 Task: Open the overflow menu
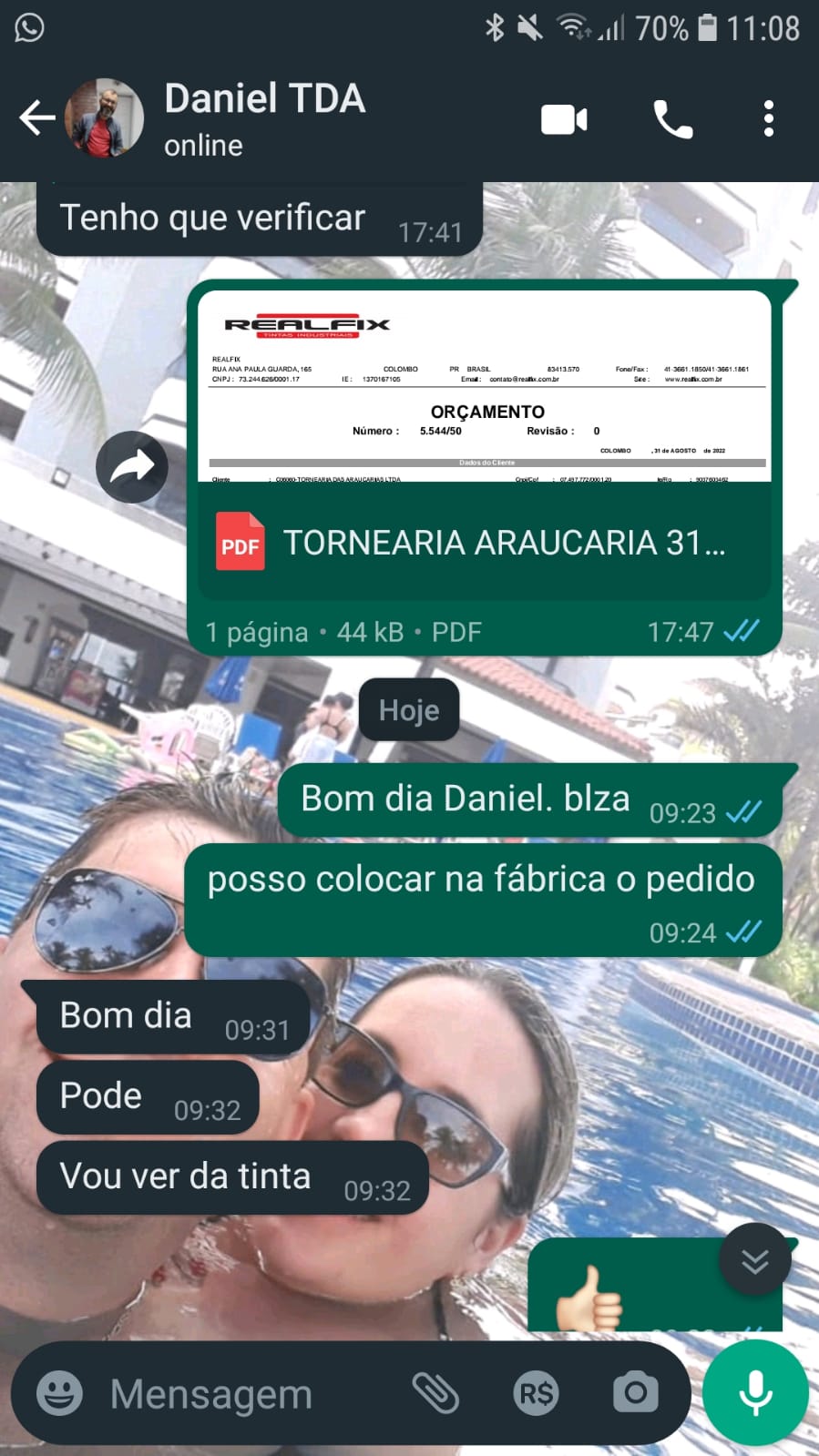point(769,119)
